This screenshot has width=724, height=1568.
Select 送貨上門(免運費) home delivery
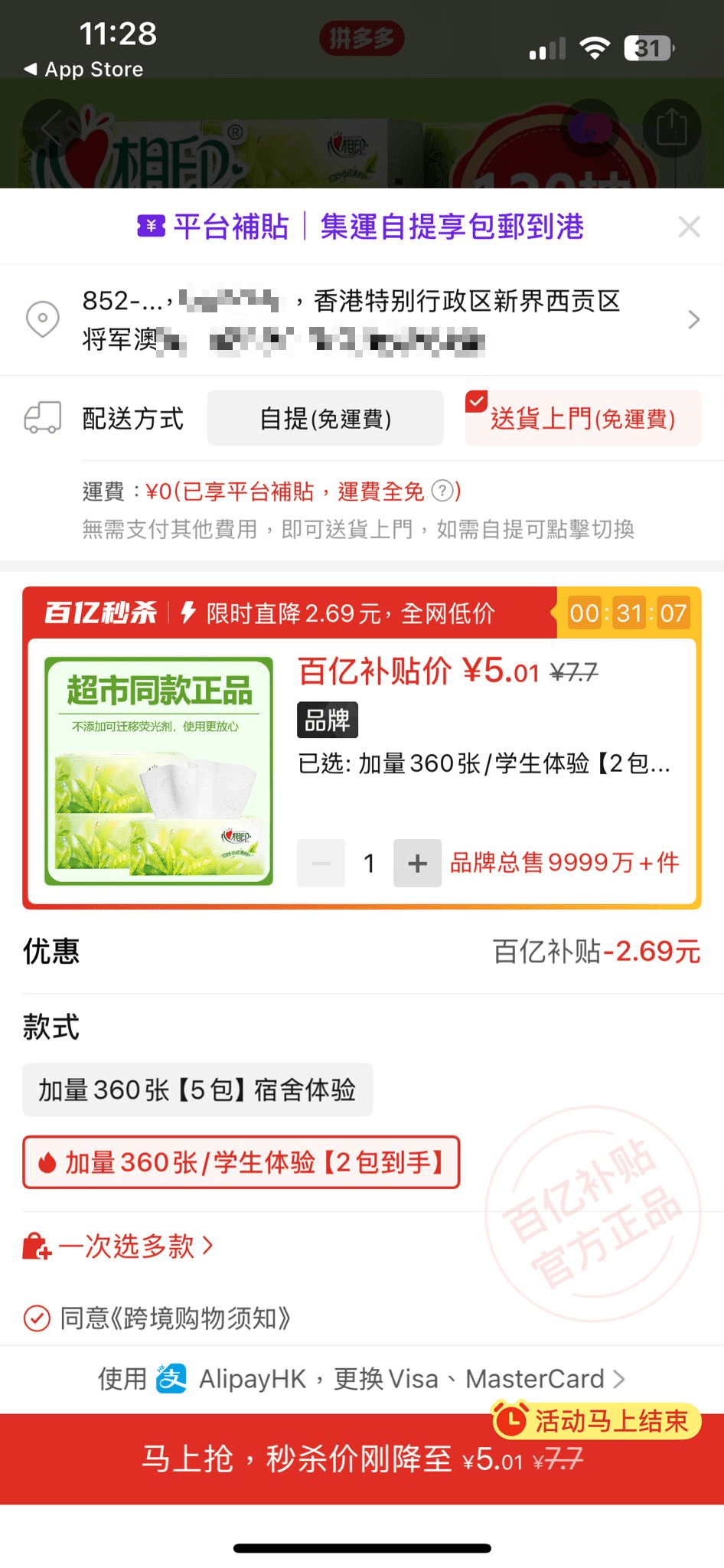[582, 419]
